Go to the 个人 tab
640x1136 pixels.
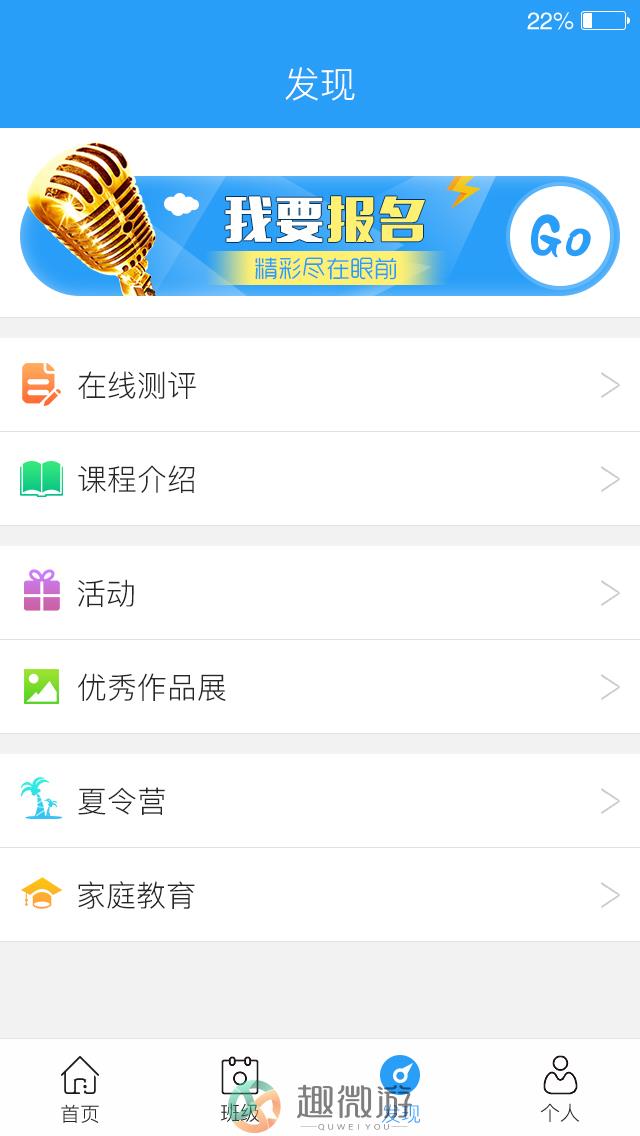[560, 1088]
